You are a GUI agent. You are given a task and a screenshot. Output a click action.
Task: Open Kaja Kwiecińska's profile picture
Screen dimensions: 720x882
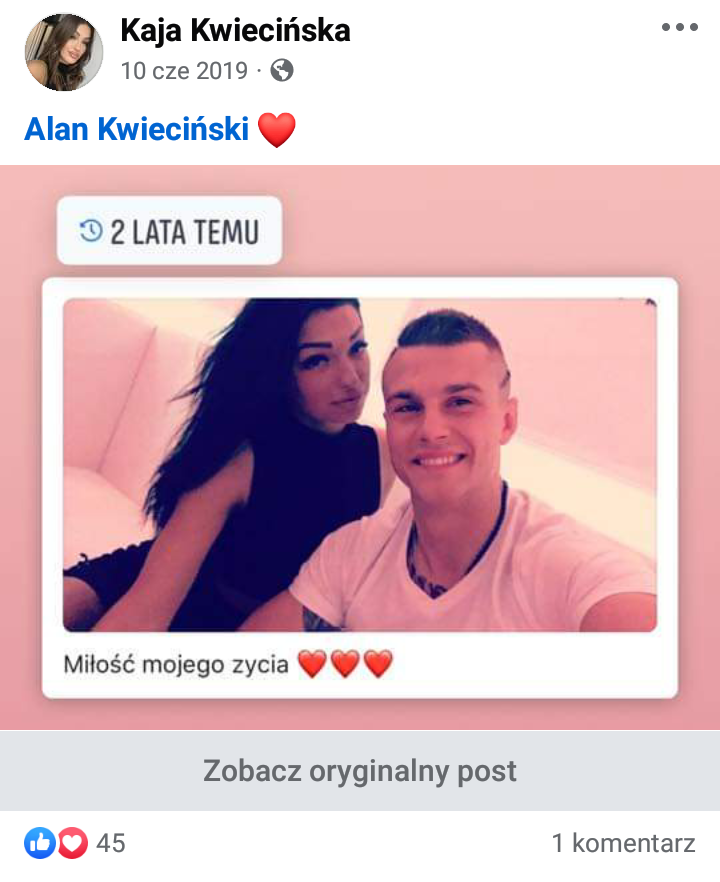63,52
